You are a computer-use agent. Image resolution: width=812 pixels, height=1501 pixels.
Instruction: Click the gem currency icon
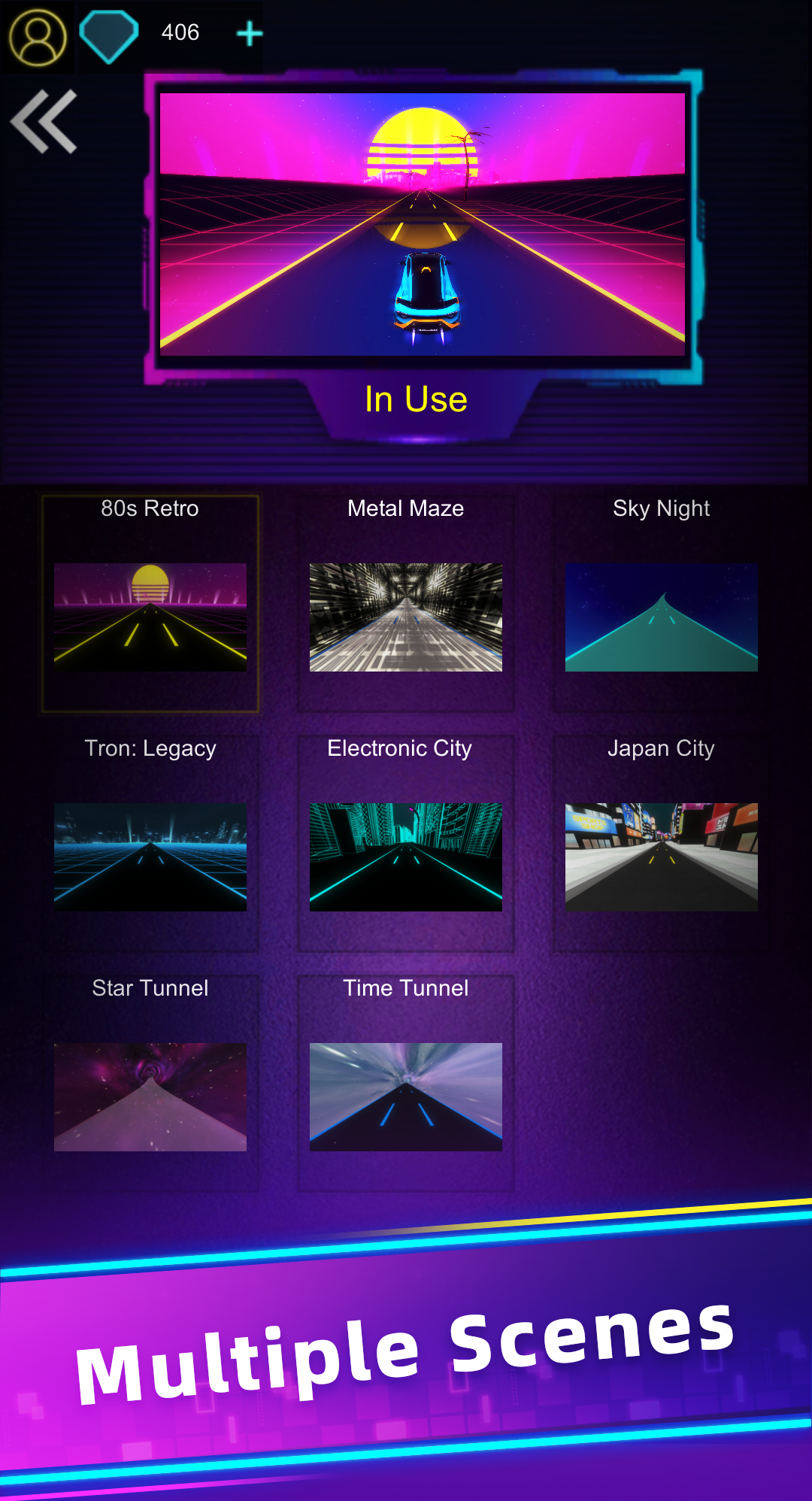coord(108,32)
